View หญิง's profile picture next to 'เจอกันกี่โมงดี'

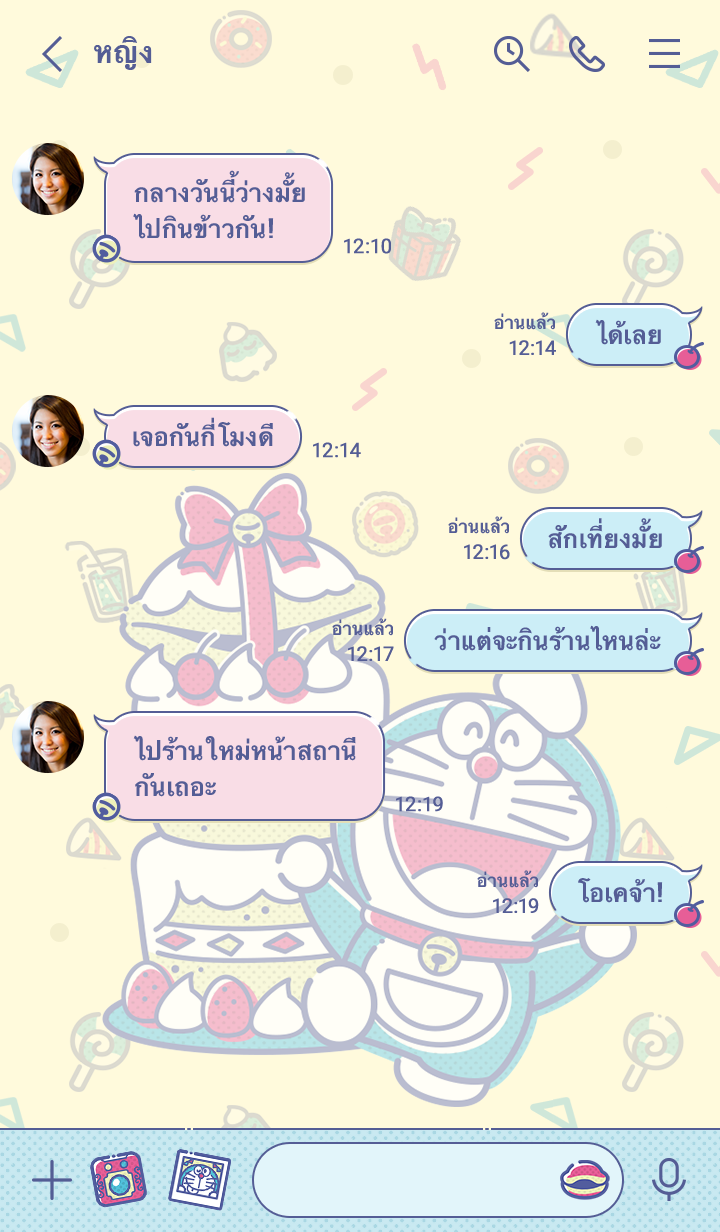click(48, 431)
